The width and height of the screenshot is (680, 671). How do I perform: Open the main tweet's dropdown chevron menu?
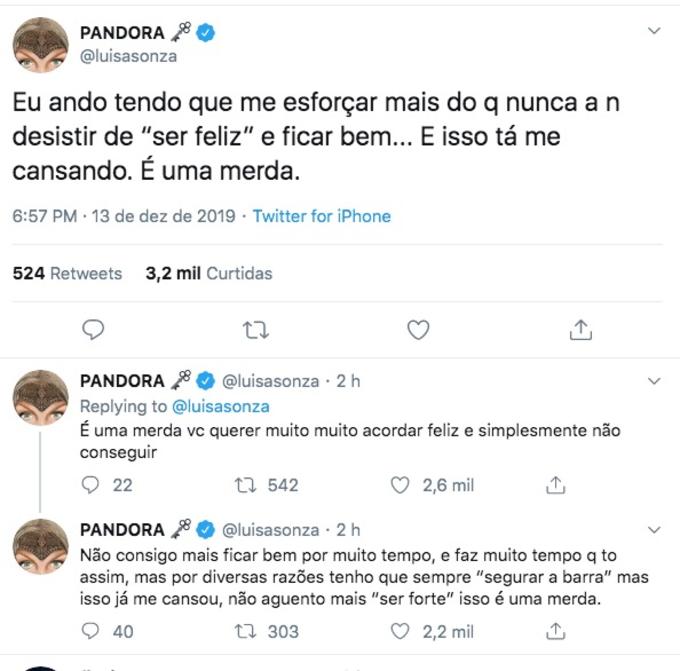pyautogui.click(x=654, y=32)
